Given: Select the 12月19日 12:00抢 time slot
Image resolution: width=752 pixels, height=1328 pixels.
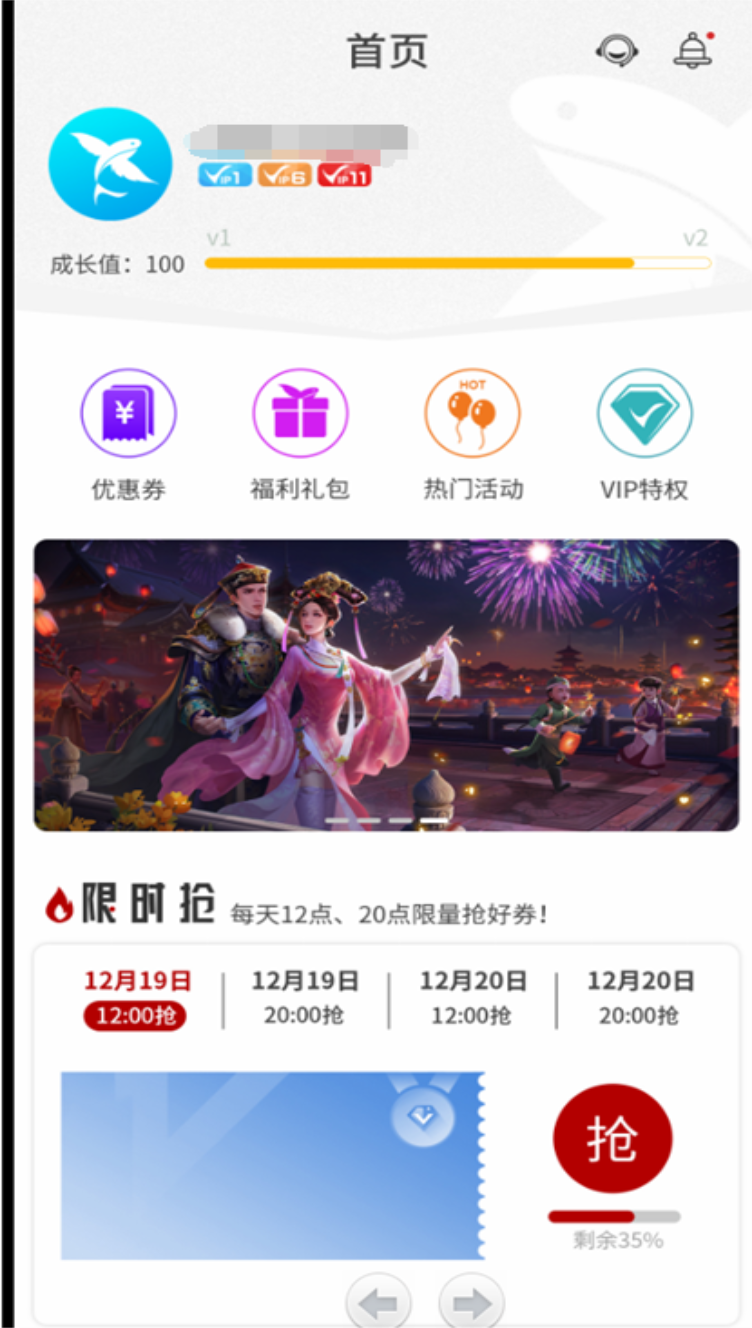Looking at the screenshot, I should pos(137,998).
